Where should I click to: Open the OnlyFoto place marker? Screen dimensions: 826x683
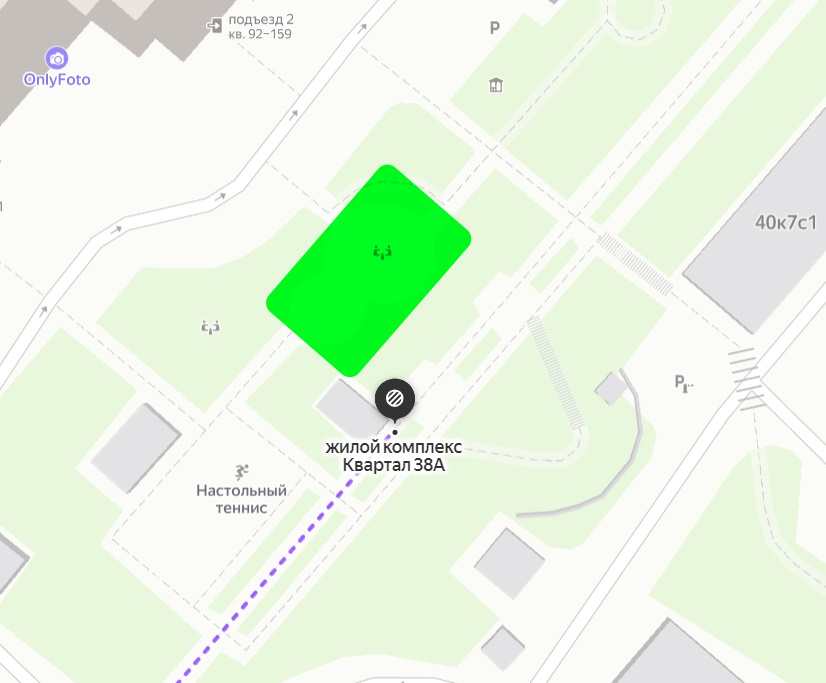(57, 59)
